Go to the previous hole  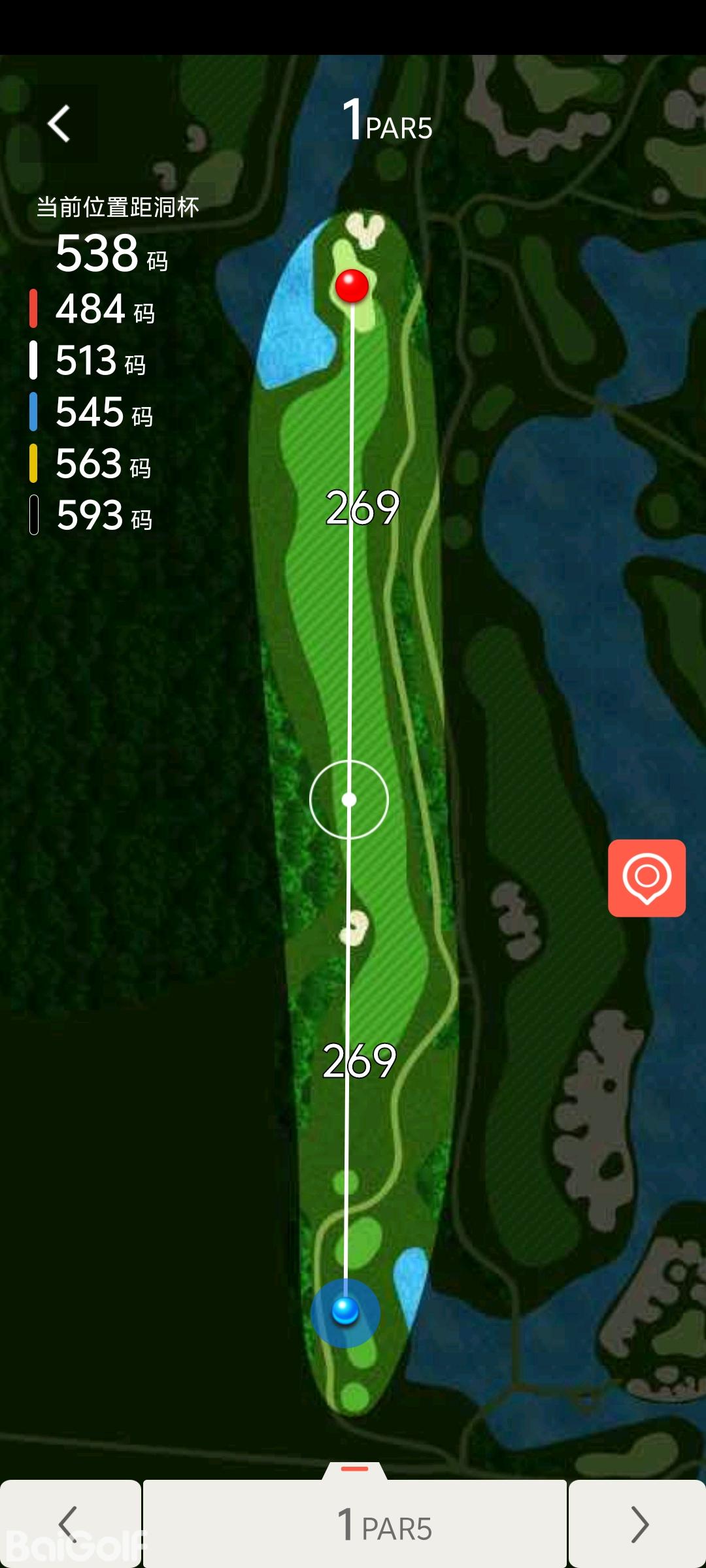click(69, 1524)
